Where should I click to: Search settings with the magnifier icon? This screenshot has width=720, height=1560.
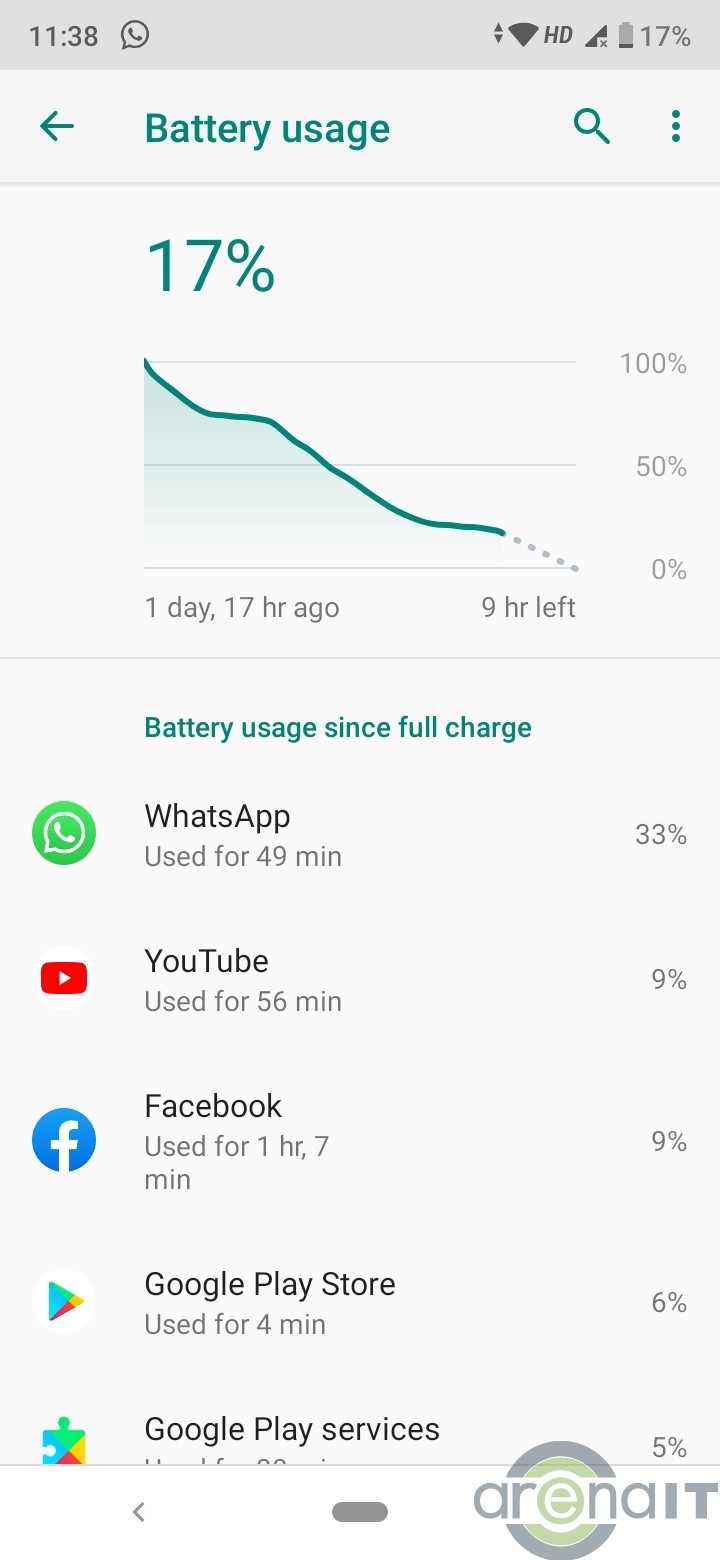[592, 127]
